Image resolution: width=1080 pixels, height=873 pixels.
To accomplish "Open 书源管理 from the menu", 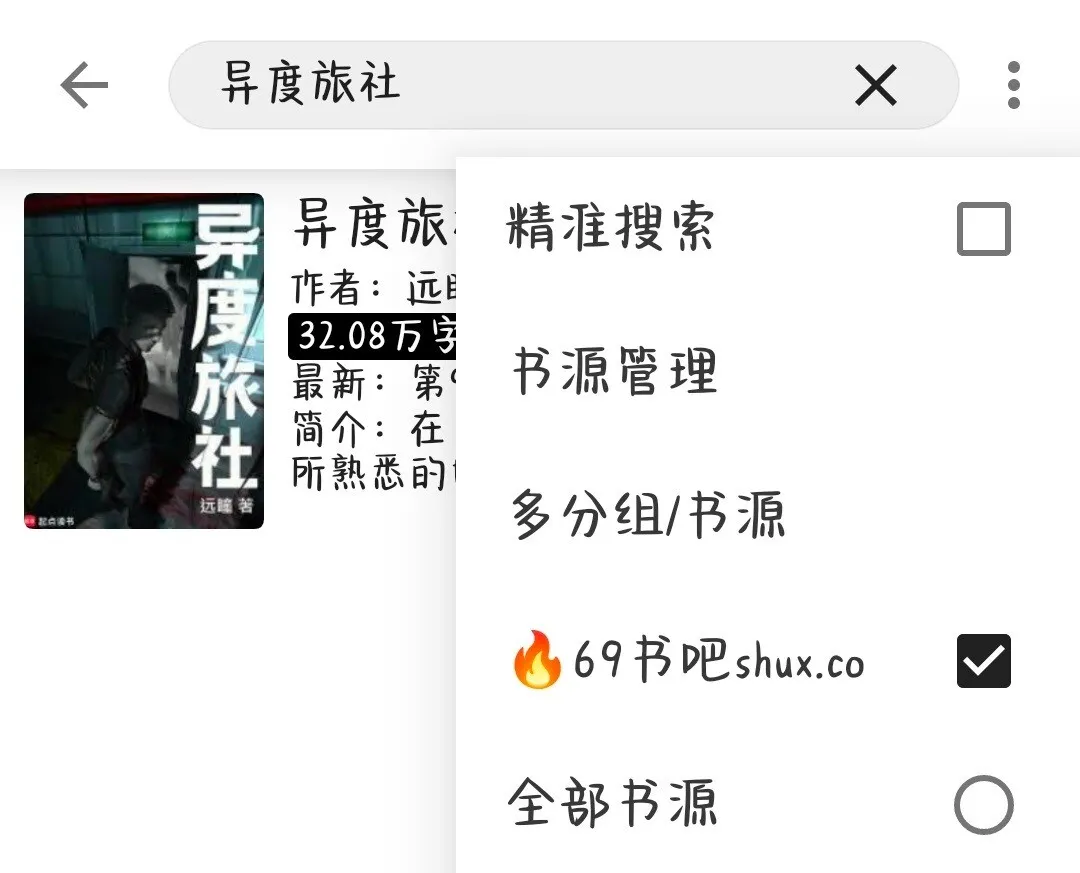I will [614, 373].
